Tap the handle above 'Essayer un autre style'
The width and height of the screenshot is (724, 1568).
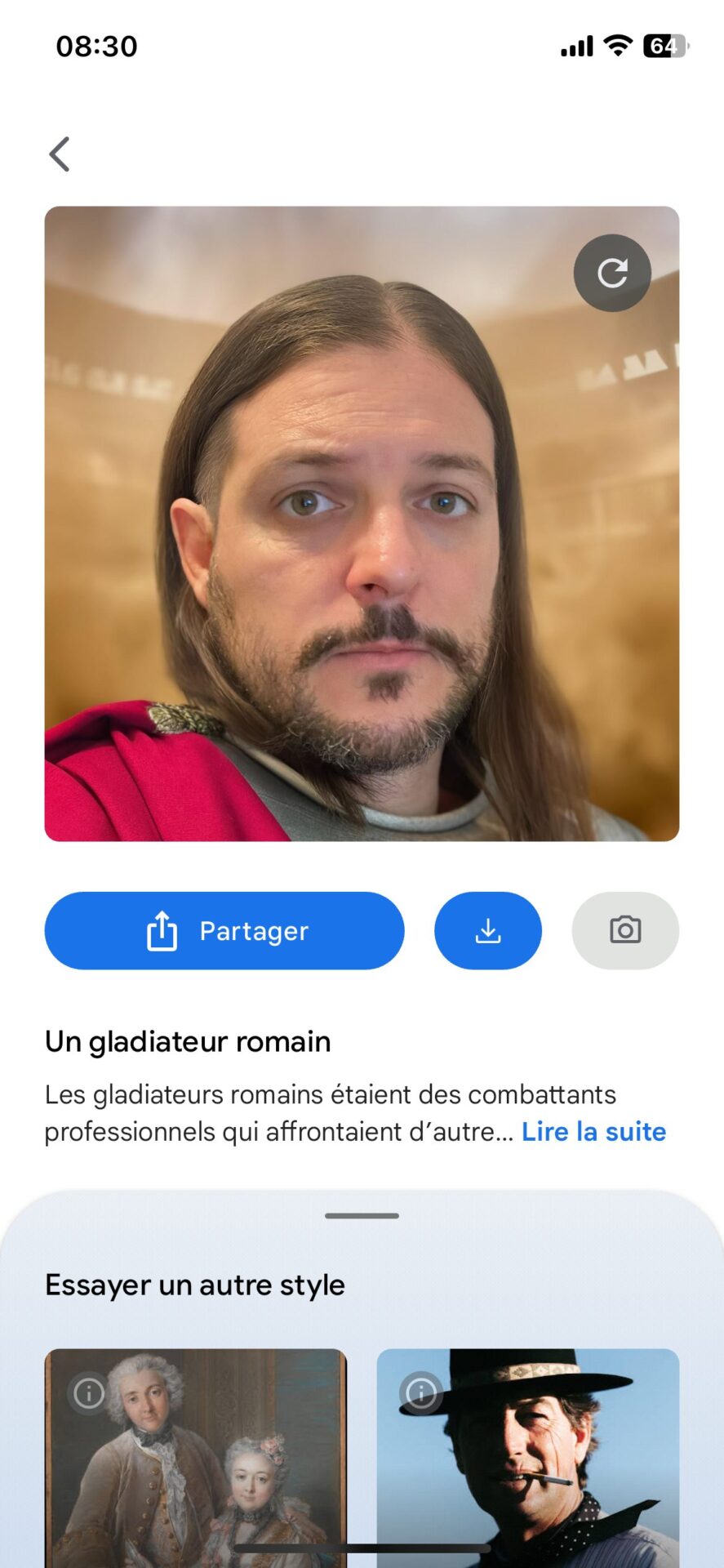pyautogui.click(x=362, y=1215)
